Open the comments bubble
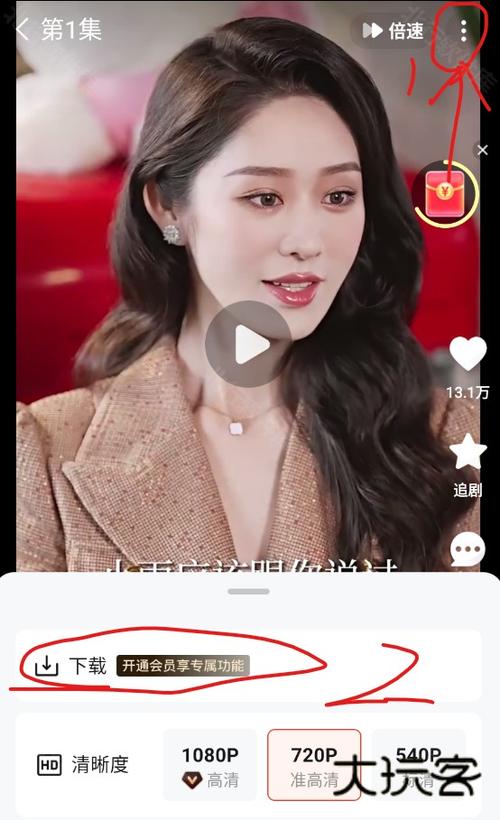This screenshot has height=820, width=500. 468,550
